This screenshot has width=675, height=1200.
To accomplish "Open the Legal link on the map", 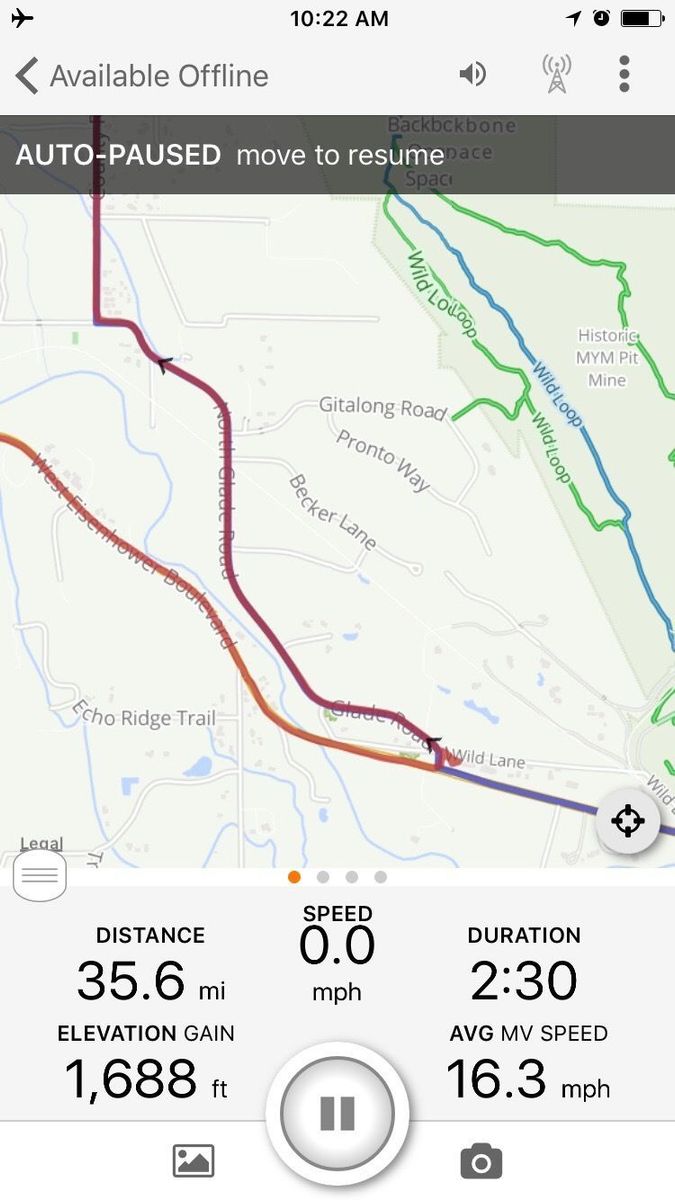I will point(41,845).
